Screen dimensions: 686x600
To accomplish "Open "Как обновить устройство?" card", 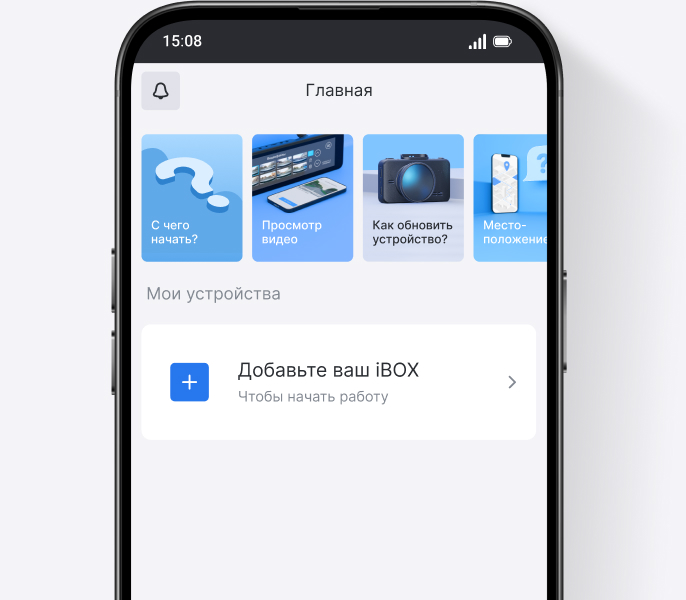I will (x=413, y=198).
